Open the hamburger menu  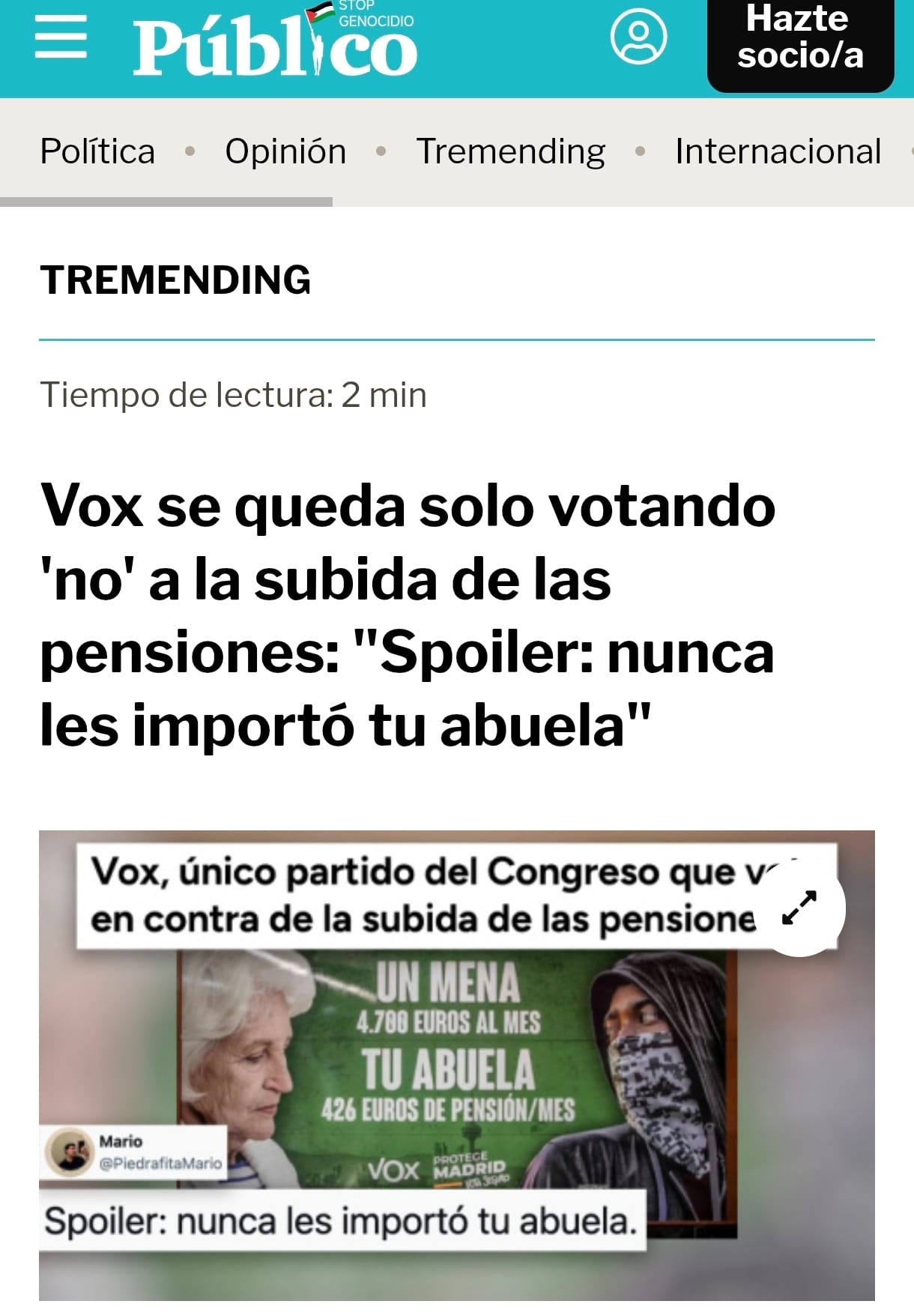[x=61, y=38]
